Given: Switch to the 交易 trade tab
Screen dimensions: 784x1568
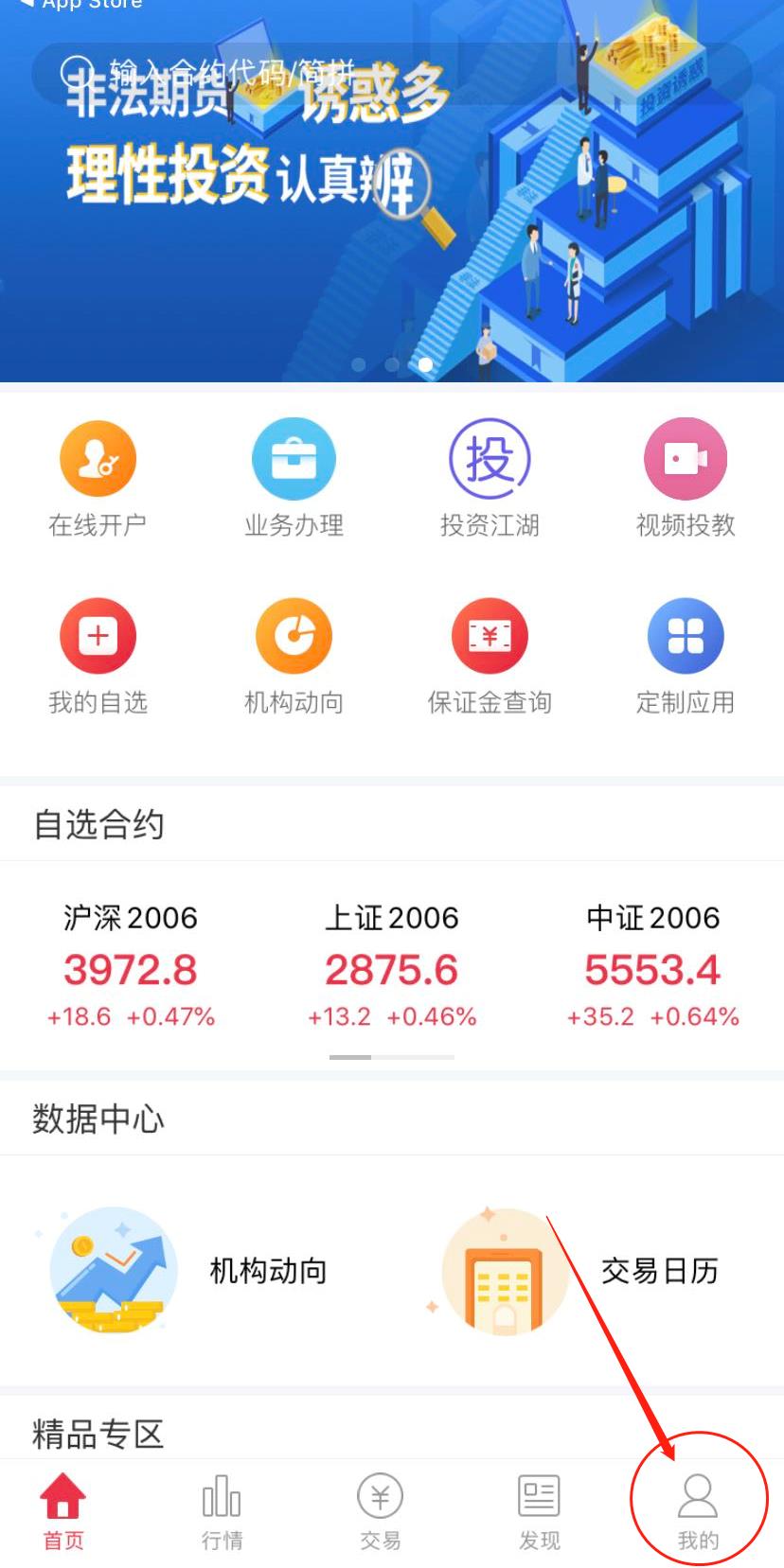Looking at the screenshot, I should [x=380, y=1511].
